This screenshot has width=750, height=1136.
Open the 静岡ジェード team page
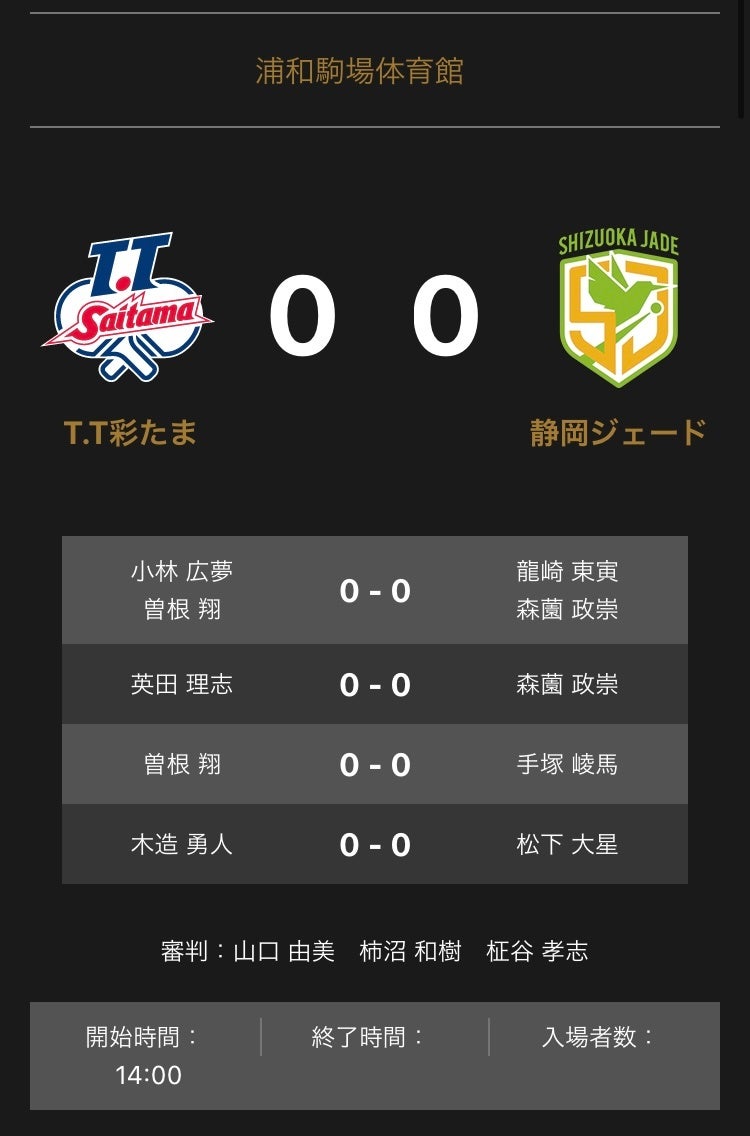point(618,432)
